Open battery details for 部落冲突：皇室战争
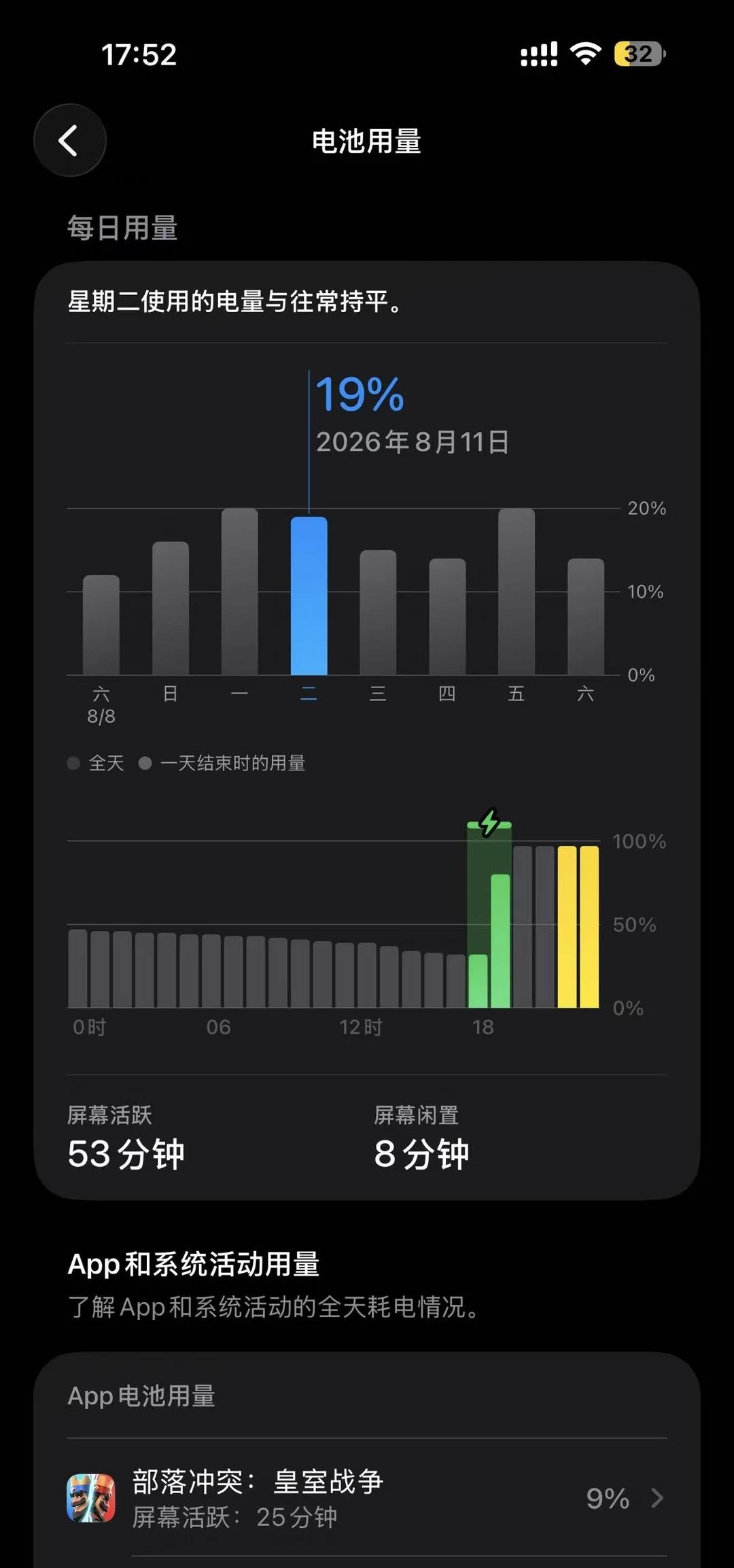 [367, 1498]
